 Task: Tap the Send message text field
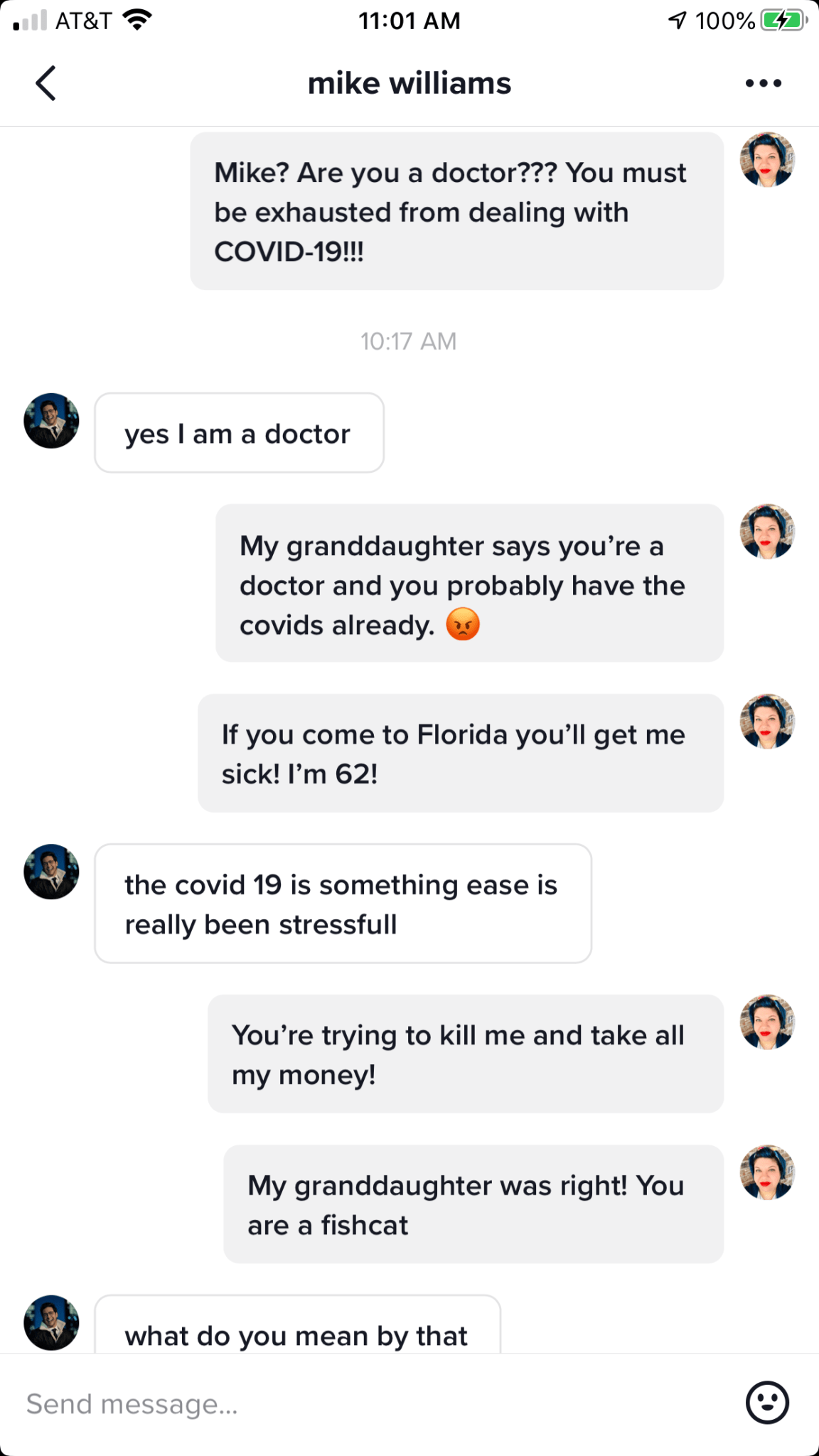click(x=355, y=1404)
